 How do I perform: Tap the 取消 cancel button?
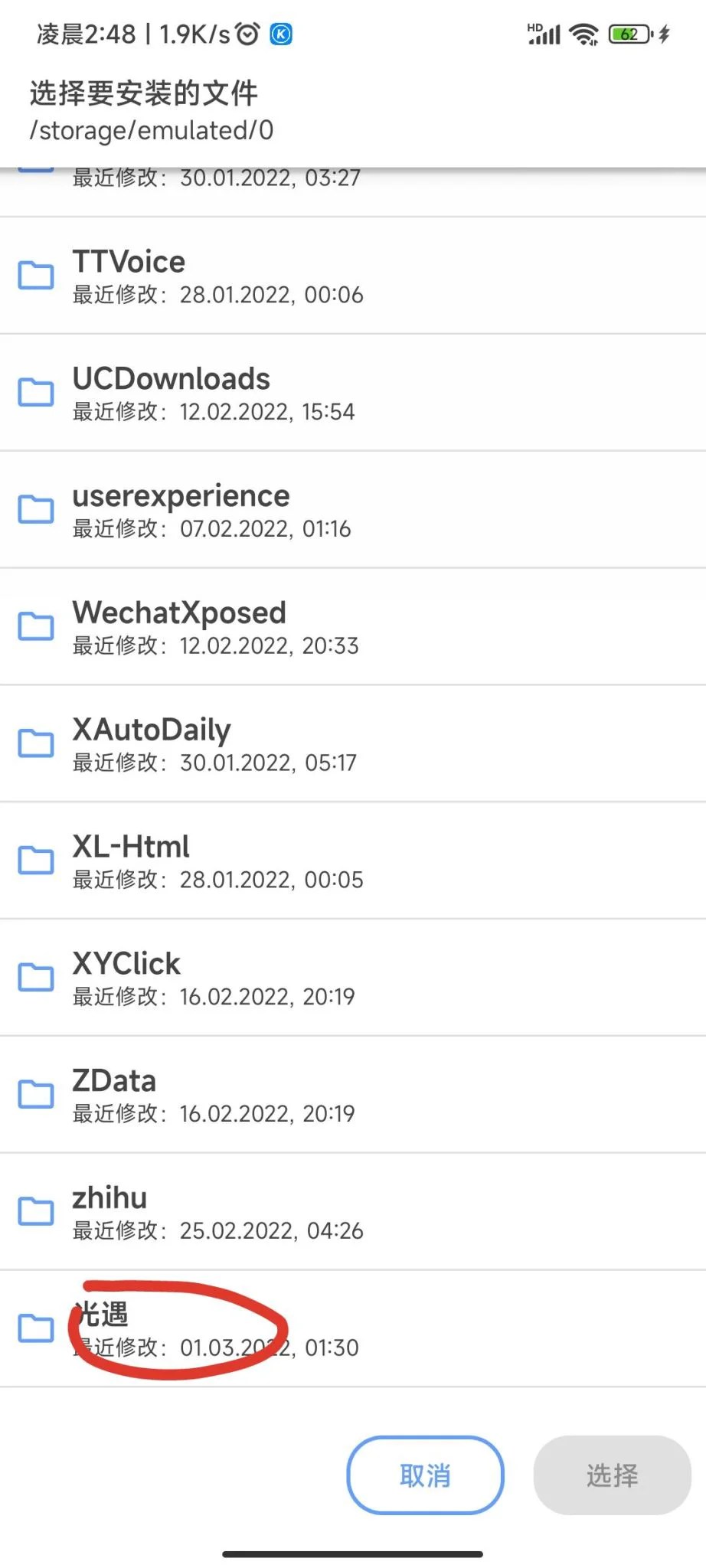pyautogui.click(x=425, y=1475)
